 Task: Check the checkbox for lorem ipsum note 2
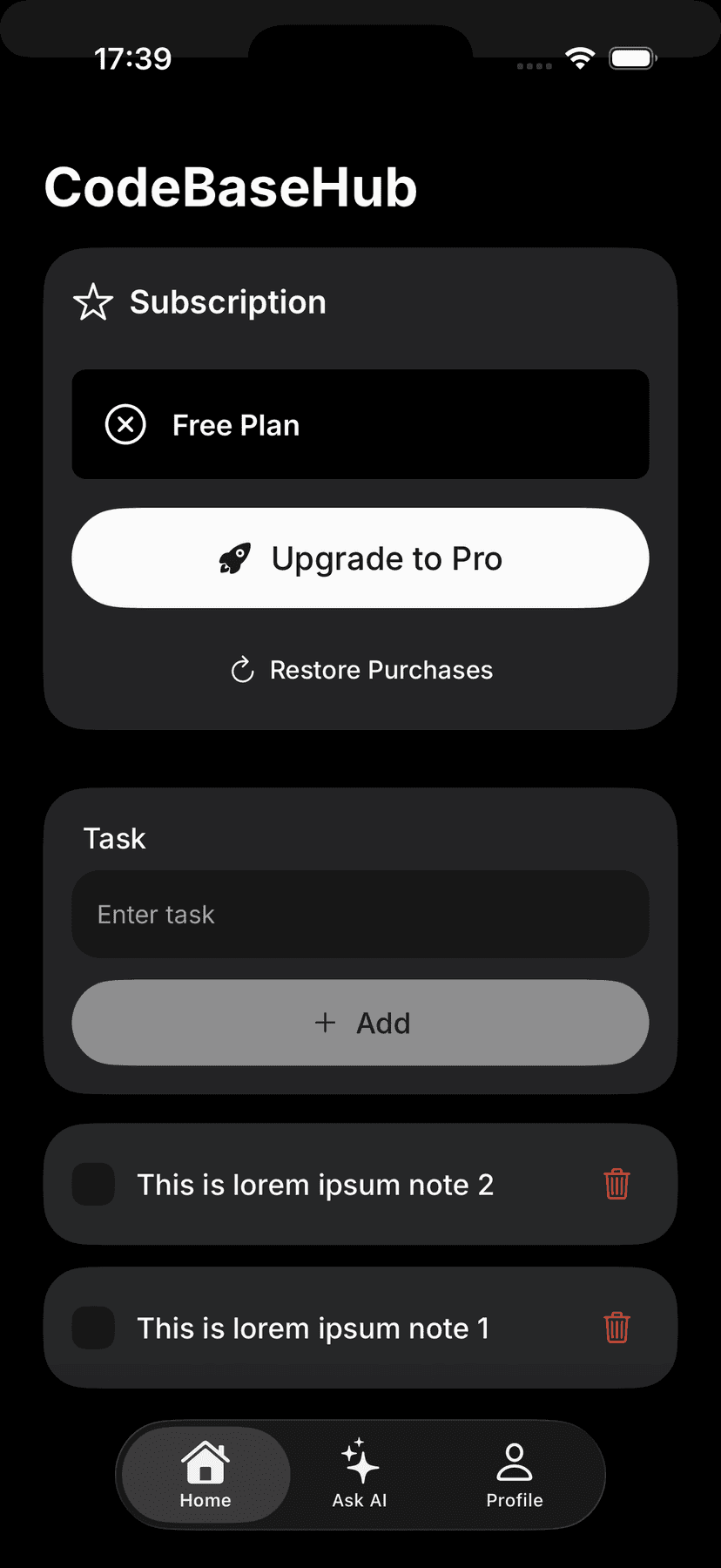pos(93,1184)
